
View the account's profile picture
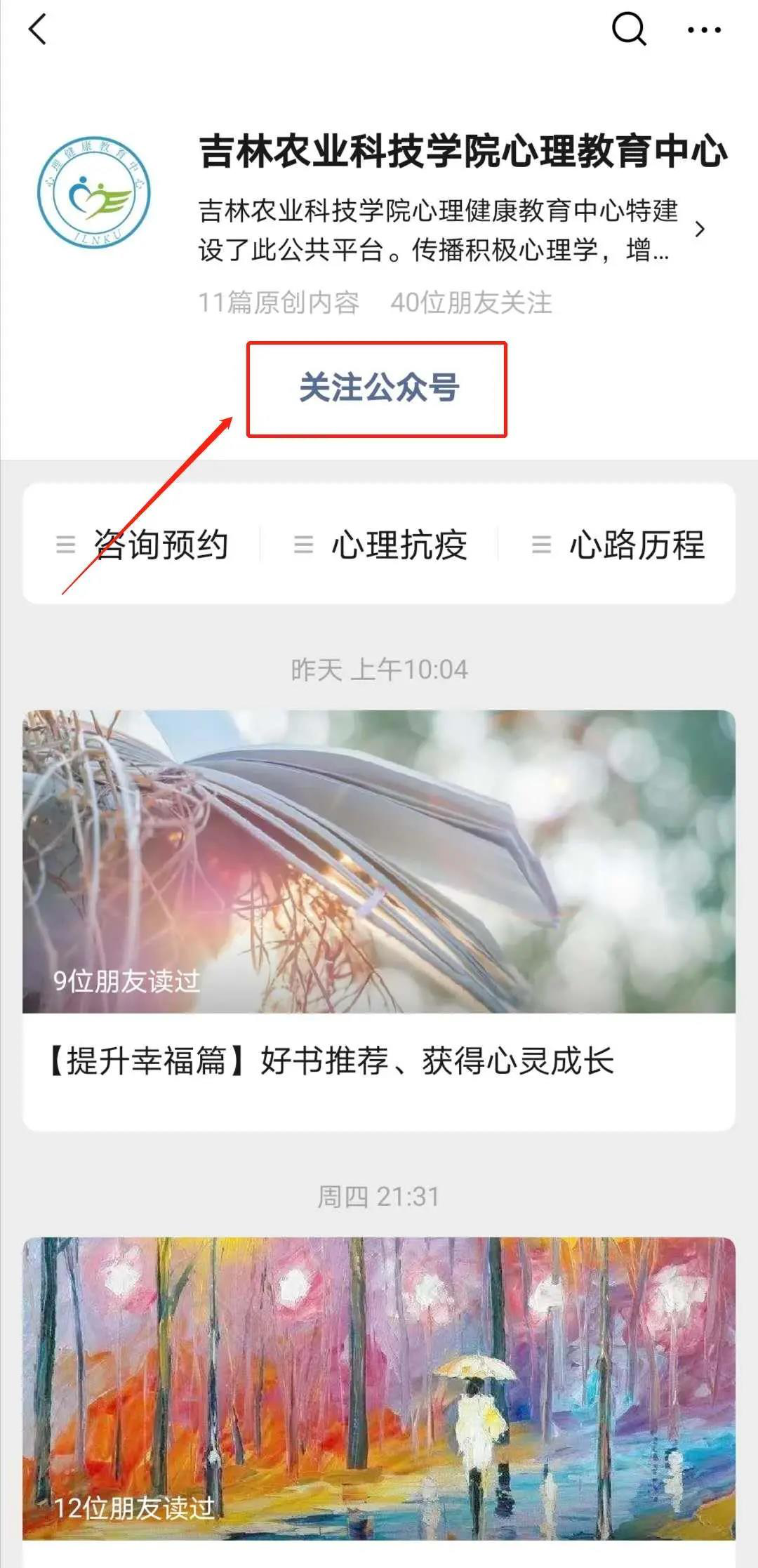[93, 192]
